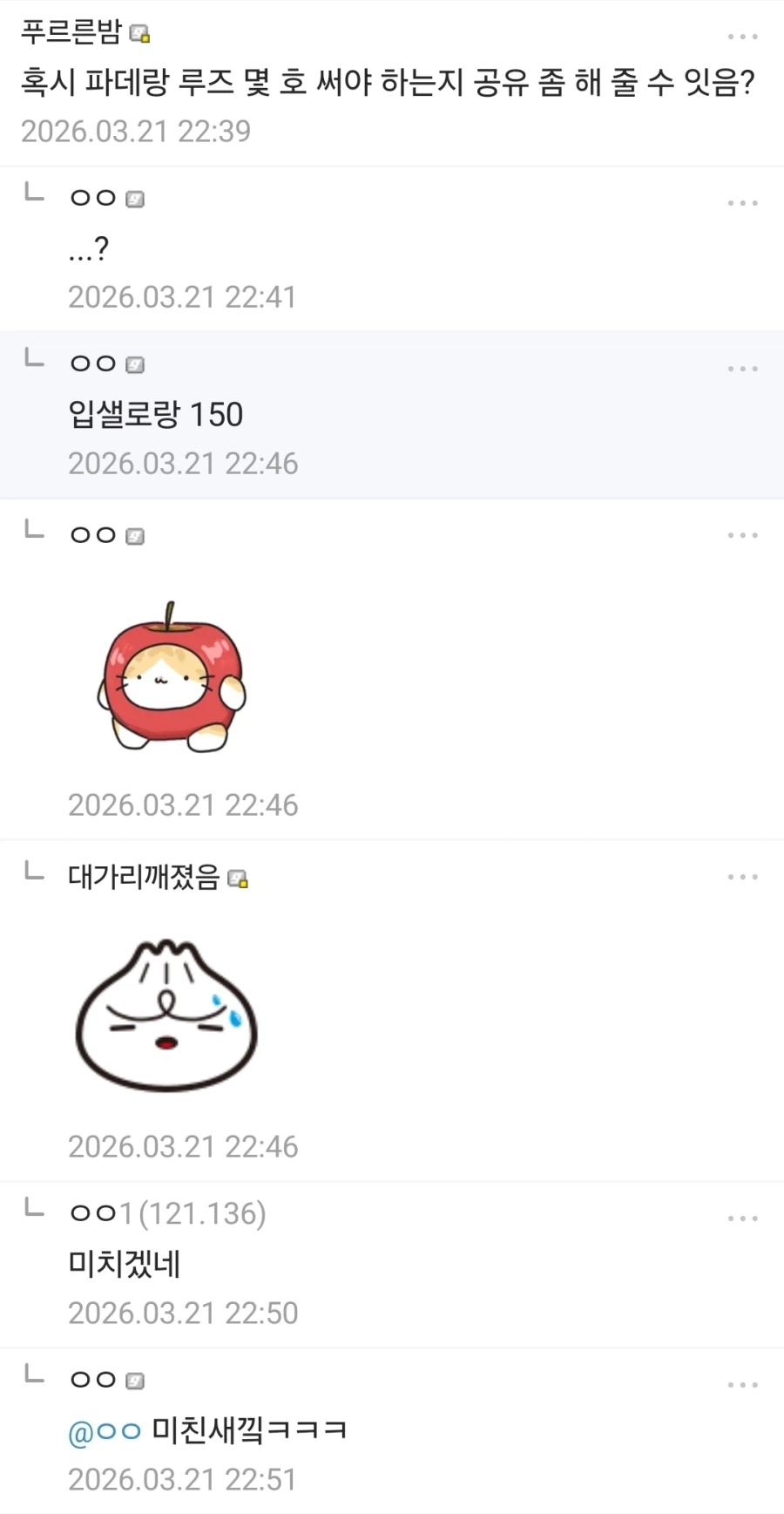Open the options menu on the 입샐로랑 150 comment
784x1514 pixels.
click(743, 369)
